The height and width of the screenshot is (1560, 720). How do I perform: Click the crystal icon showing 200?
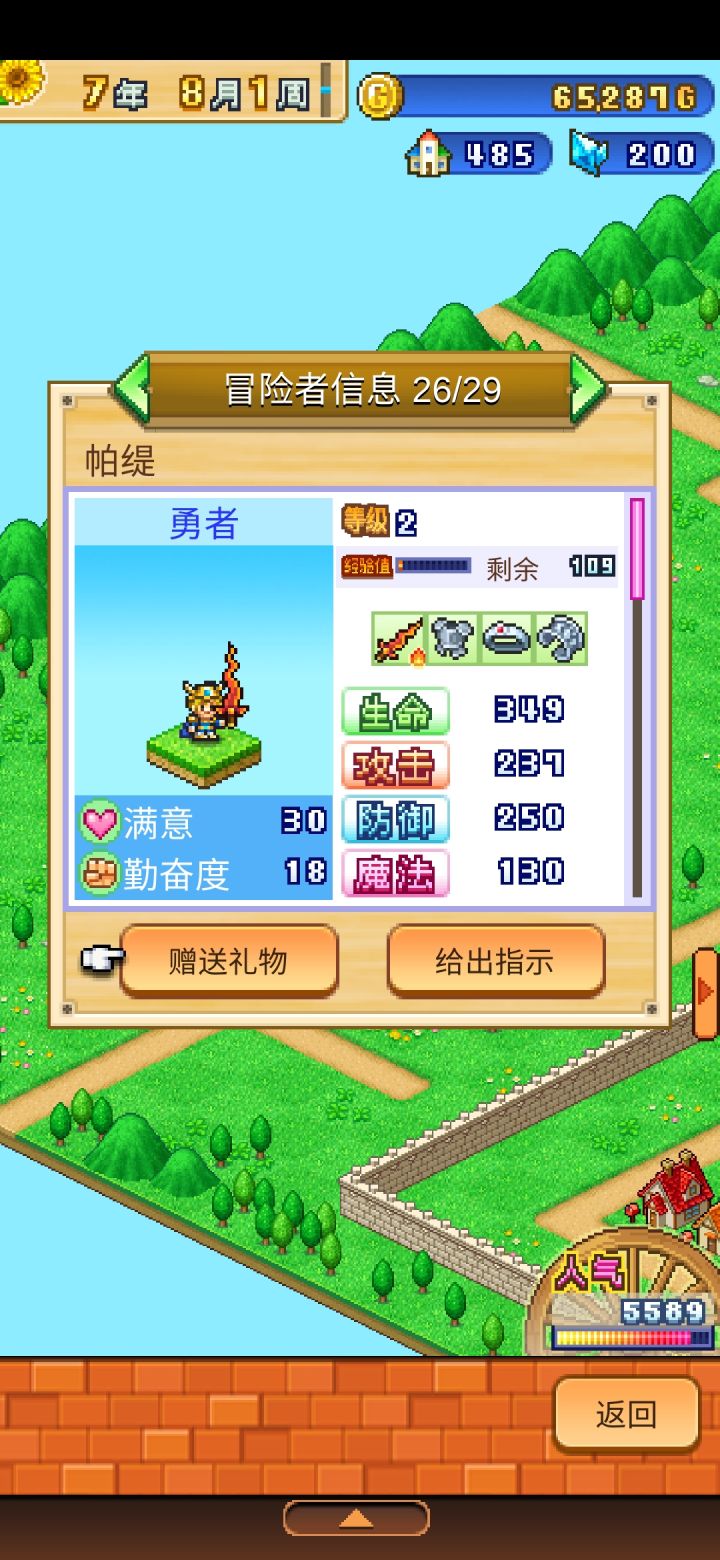pos(593,150)
